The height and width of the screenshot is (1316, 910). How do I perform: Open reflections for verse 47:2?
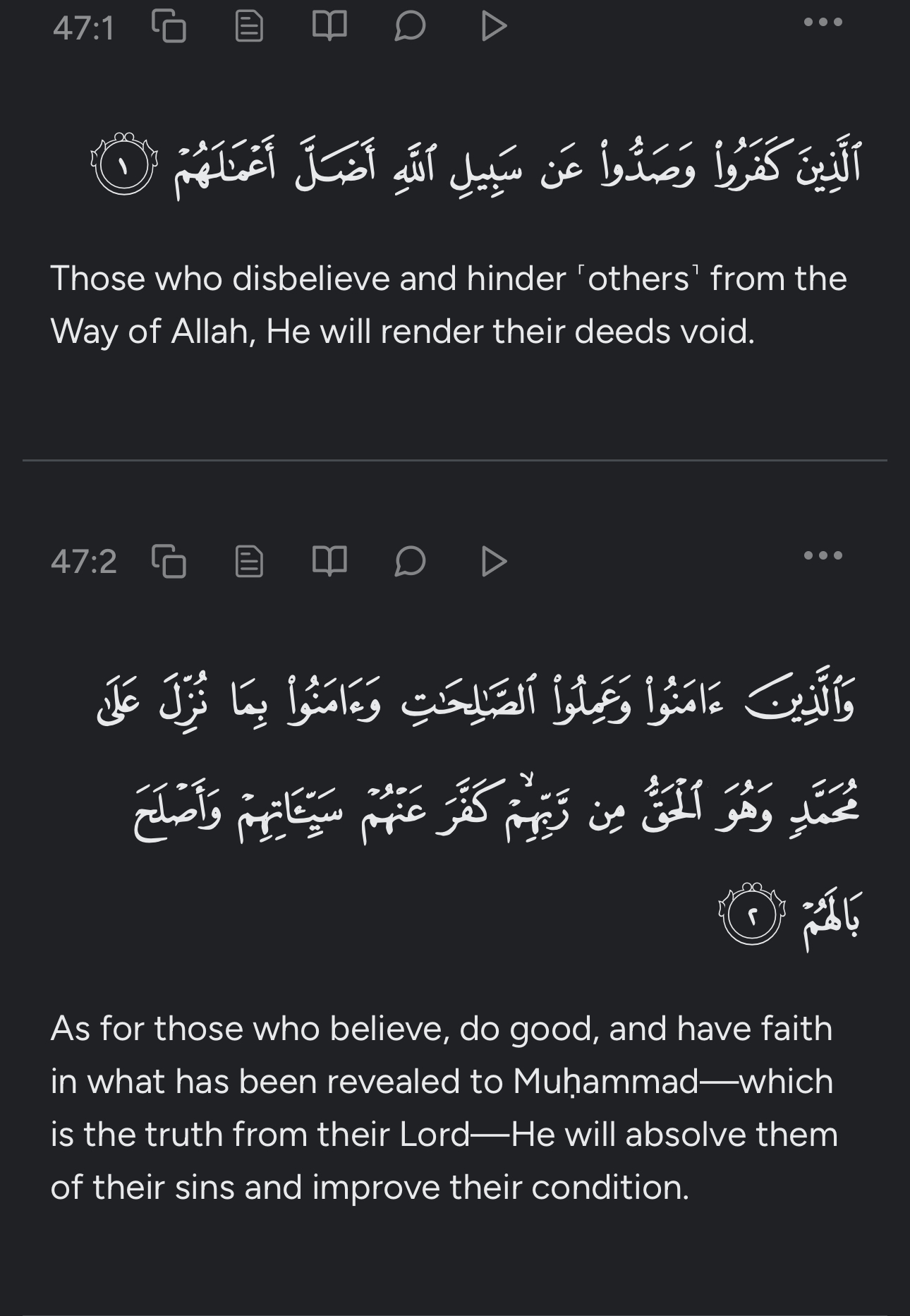[x=410, y=562]
